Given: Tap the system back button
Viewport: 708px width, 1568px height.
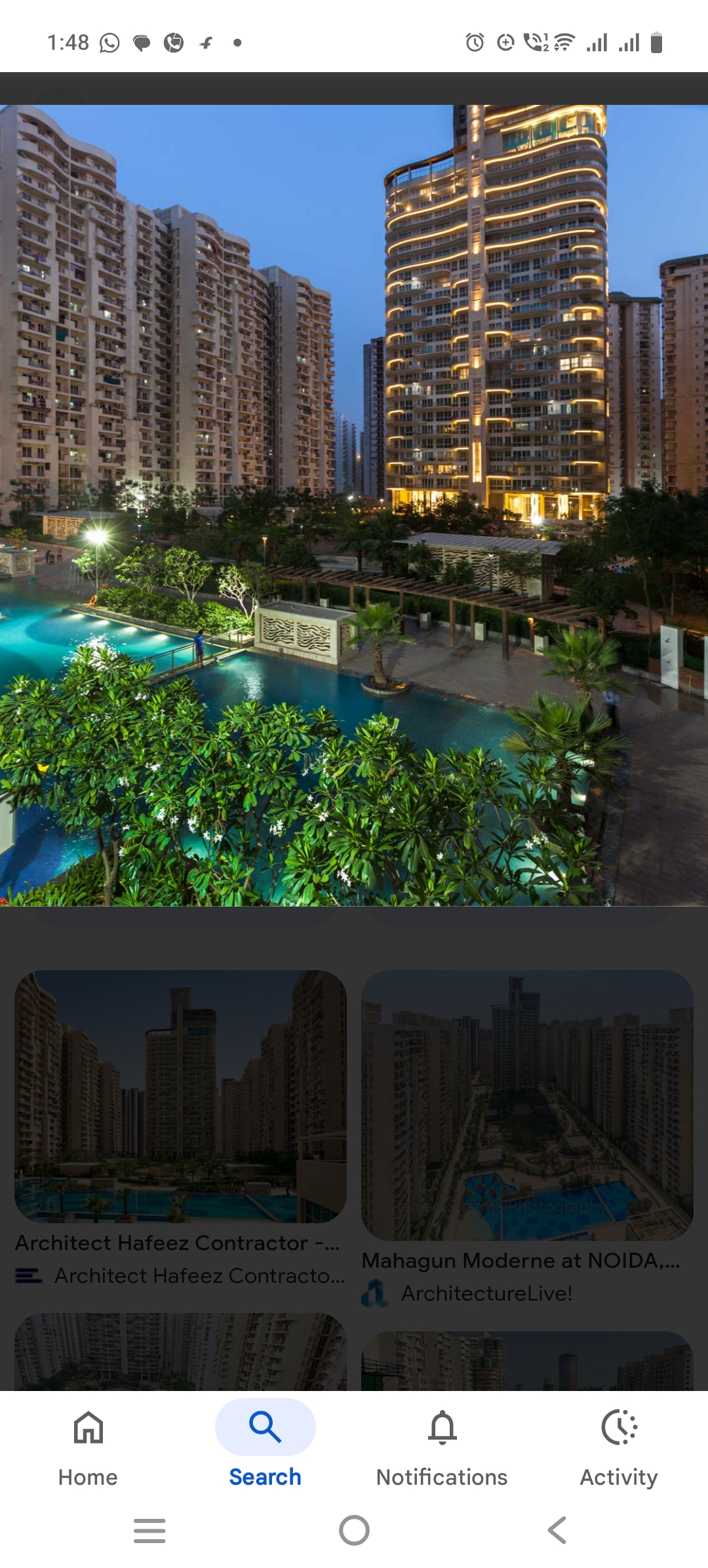Looking at the screenshot, I should 557,1531.
